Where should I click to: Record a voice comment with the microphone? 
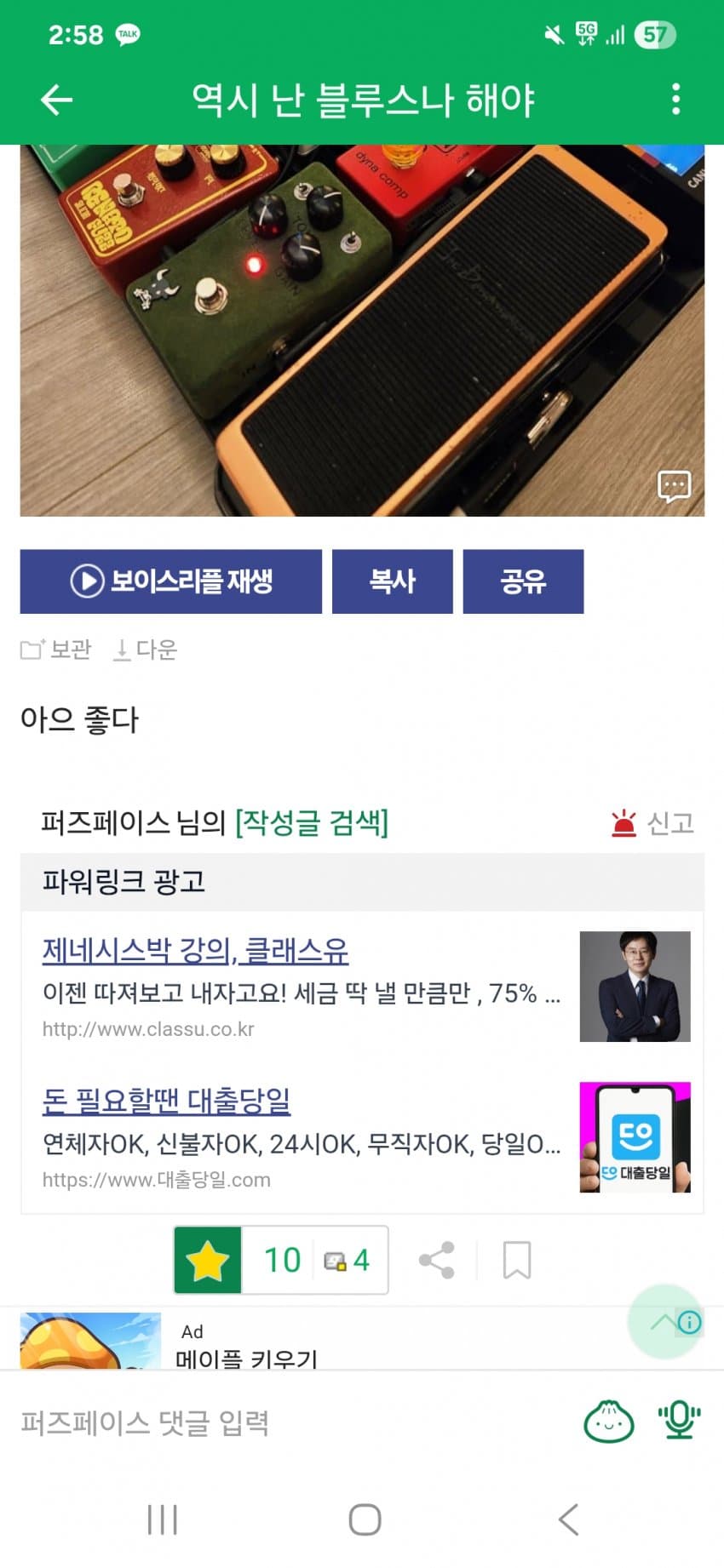click(679, 1422)
